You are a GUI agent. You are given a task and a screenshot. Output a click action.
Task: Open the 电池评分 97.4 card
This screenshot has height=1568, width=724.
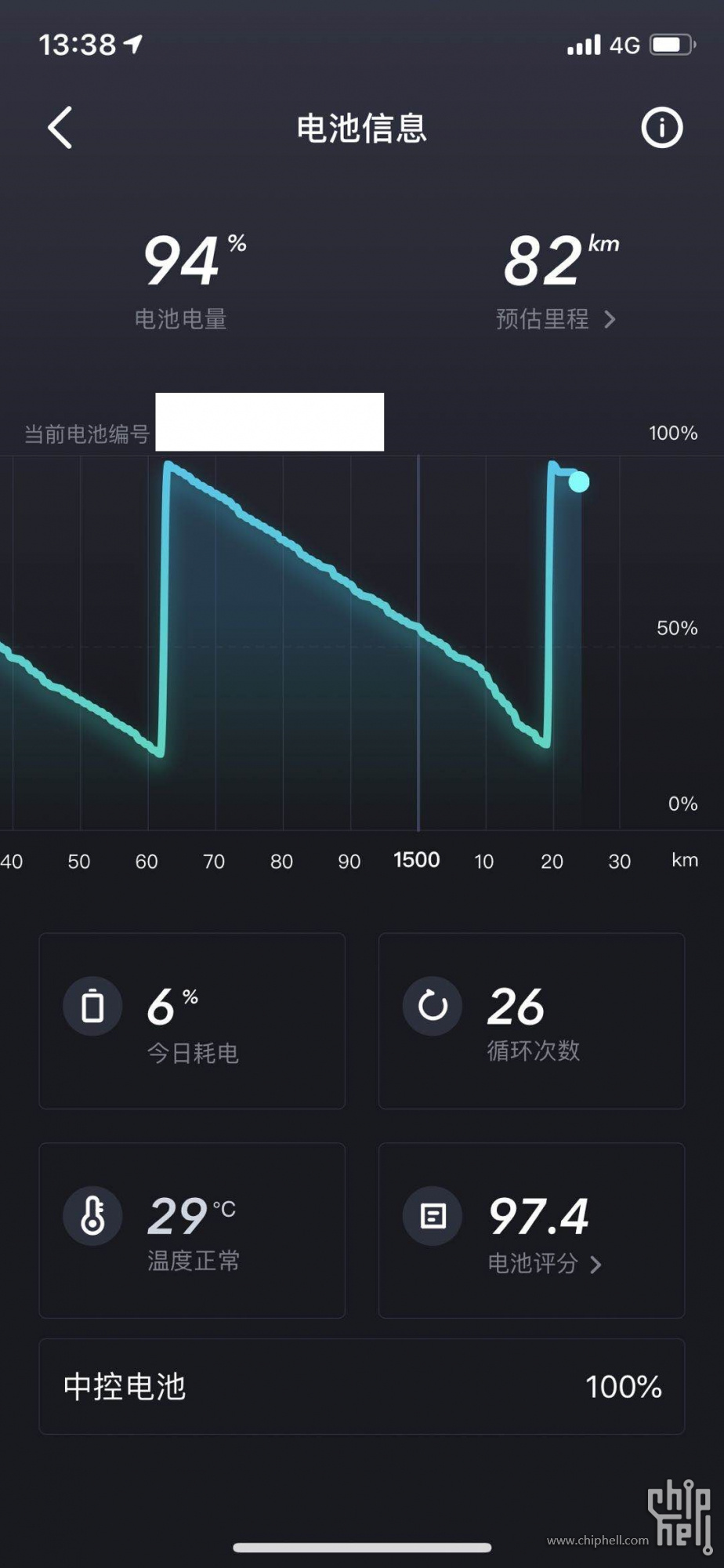point(531,1230)
